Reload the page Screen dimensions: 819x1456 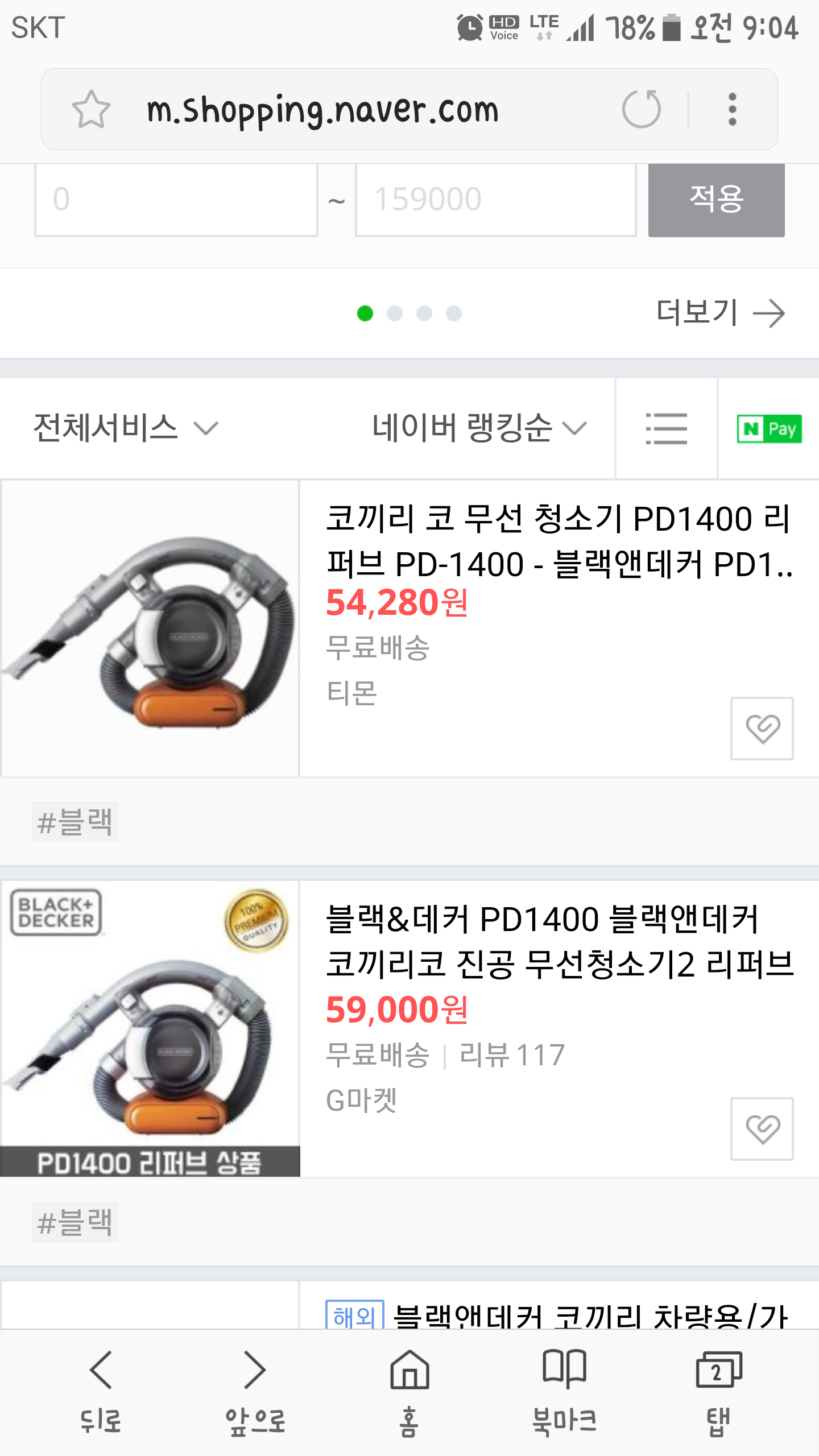point(641,109)
